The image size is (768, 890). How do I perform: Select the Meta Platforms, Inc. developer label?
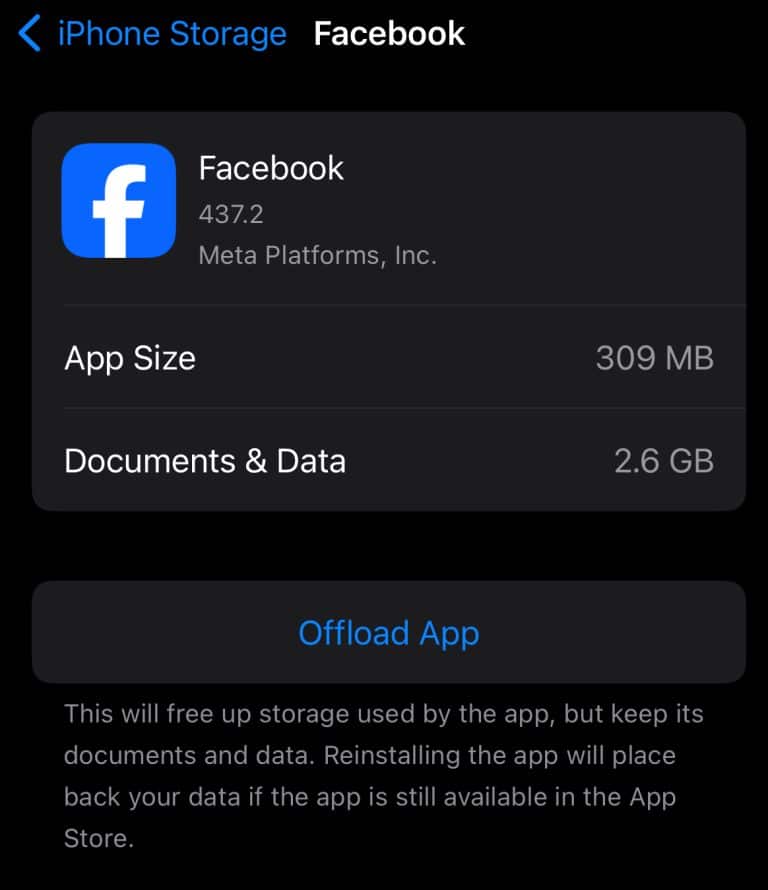point(318,254)
